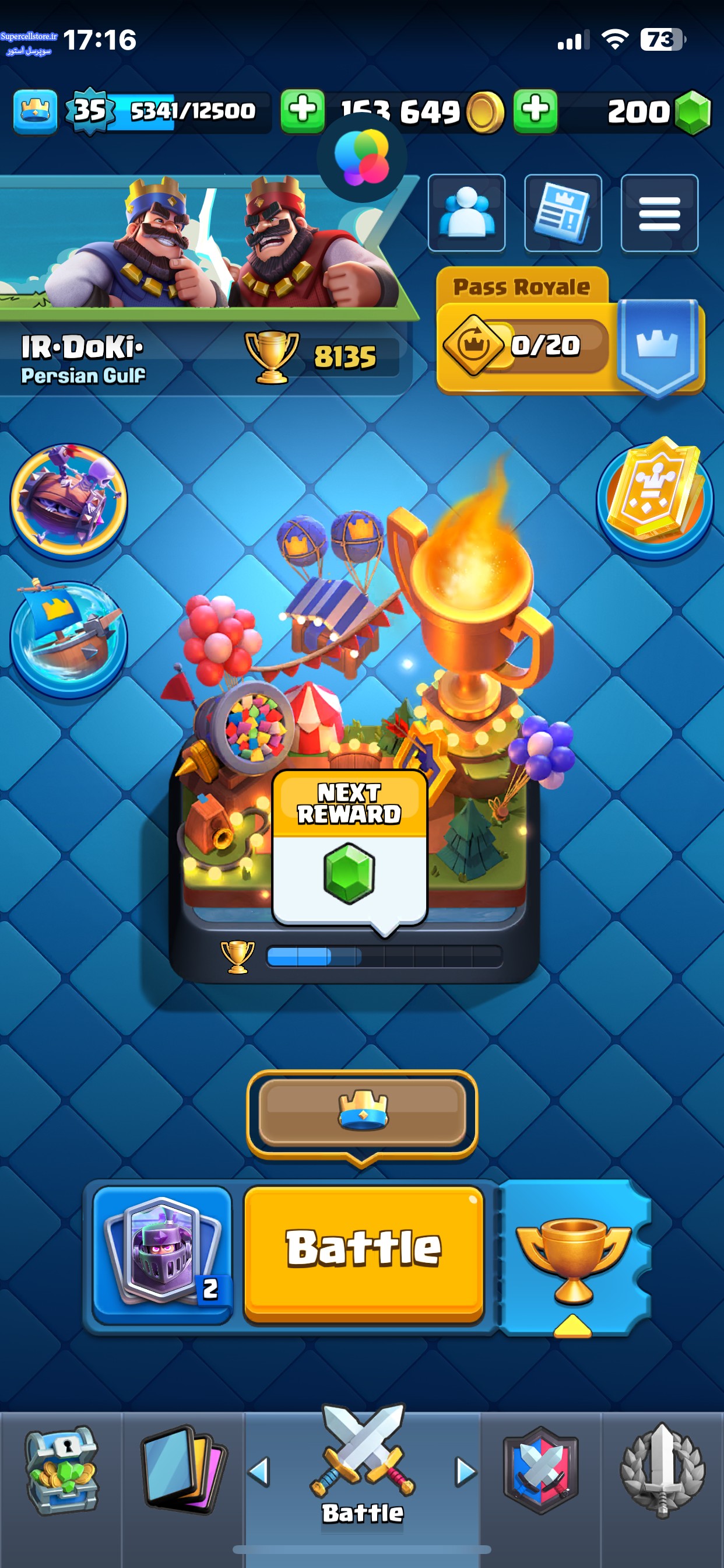The width and height of the screenshot is (724, 1568).
Task: View the Next Reward gem bubble
Action: 349,849
